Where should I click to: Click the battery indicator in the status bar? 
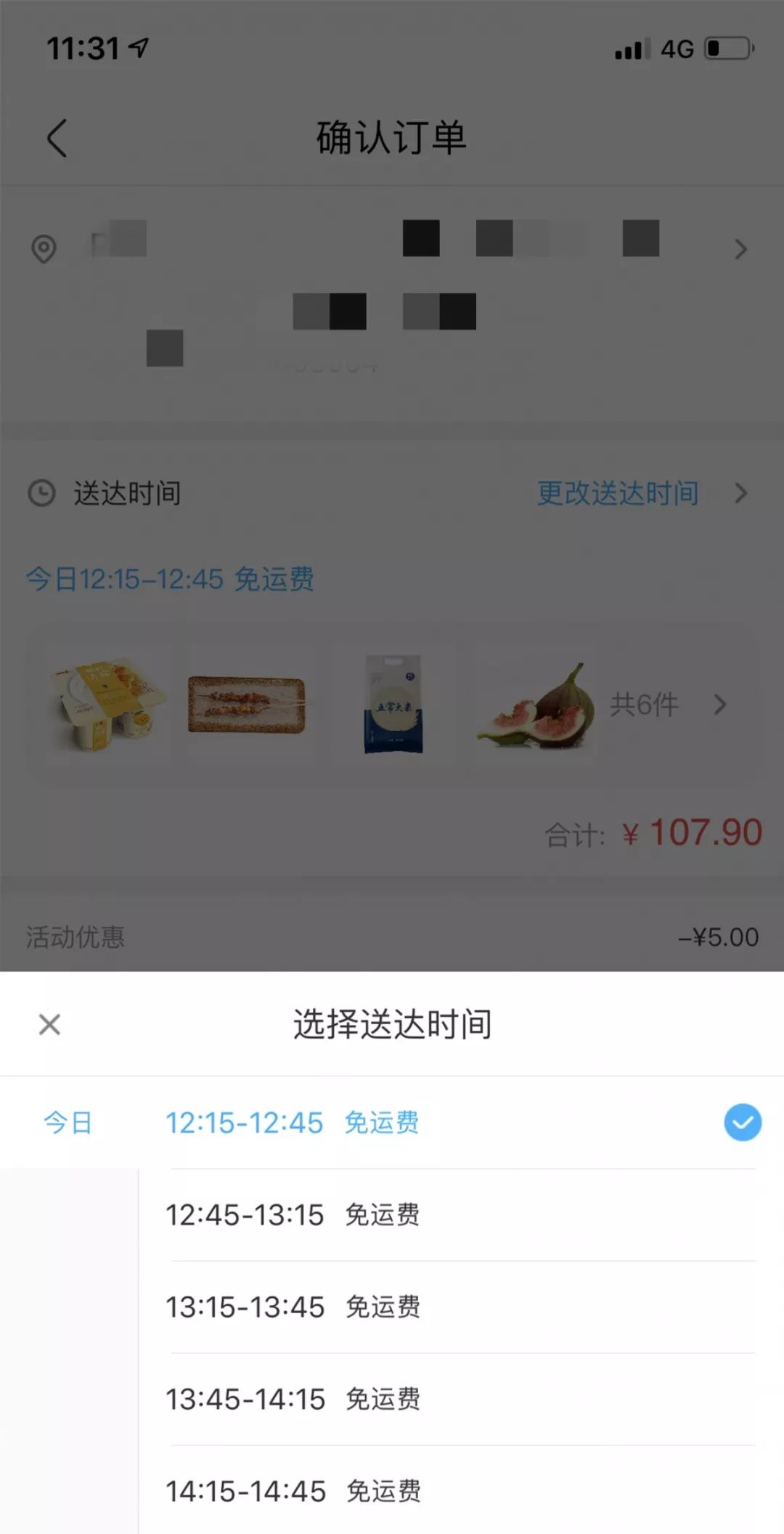(x=726, y=48)
